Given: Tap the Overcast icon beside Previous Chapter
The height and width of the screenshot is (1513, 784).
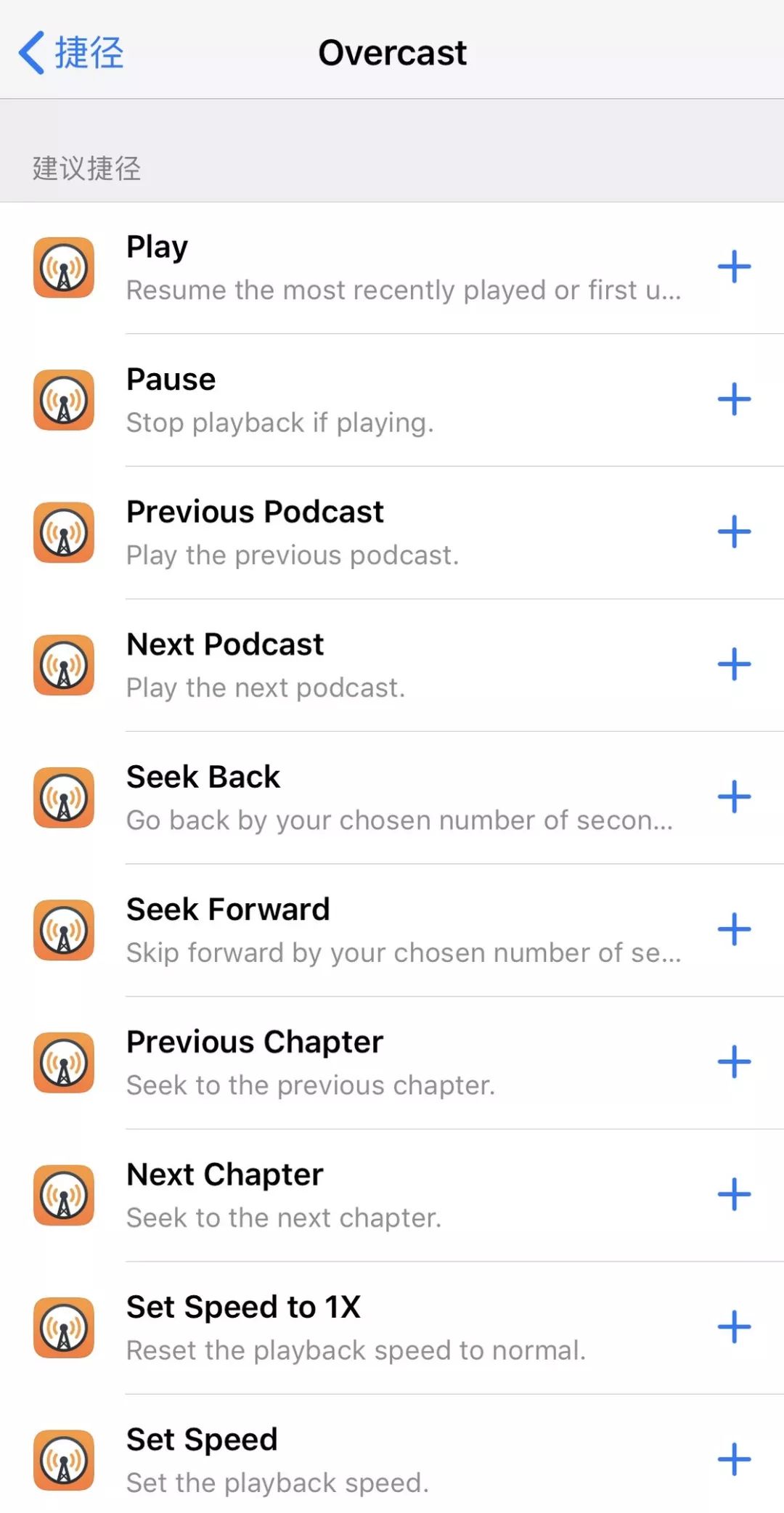Looking at the screenshot, I should [63, 1062].
